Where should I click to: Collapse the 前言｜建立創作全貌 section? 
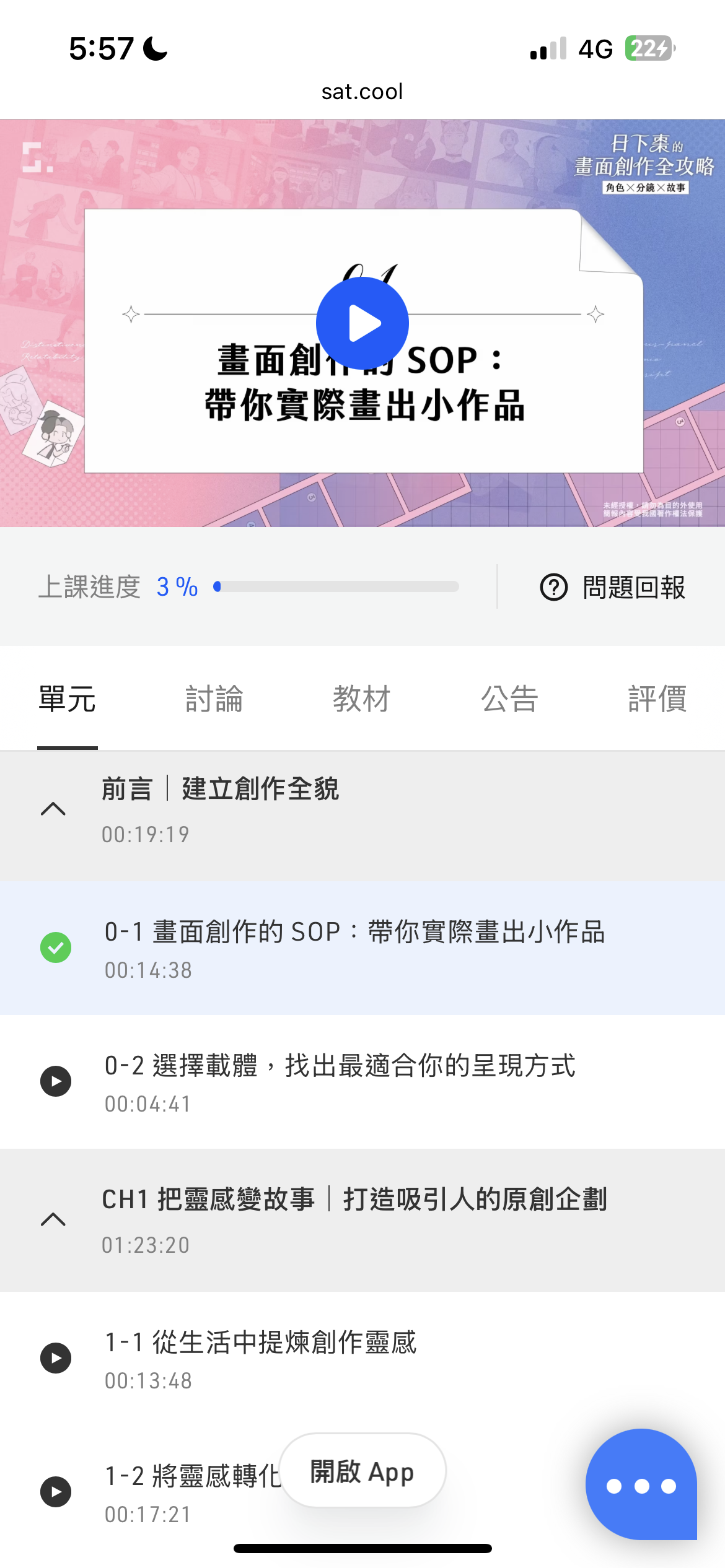pos(53,809)
